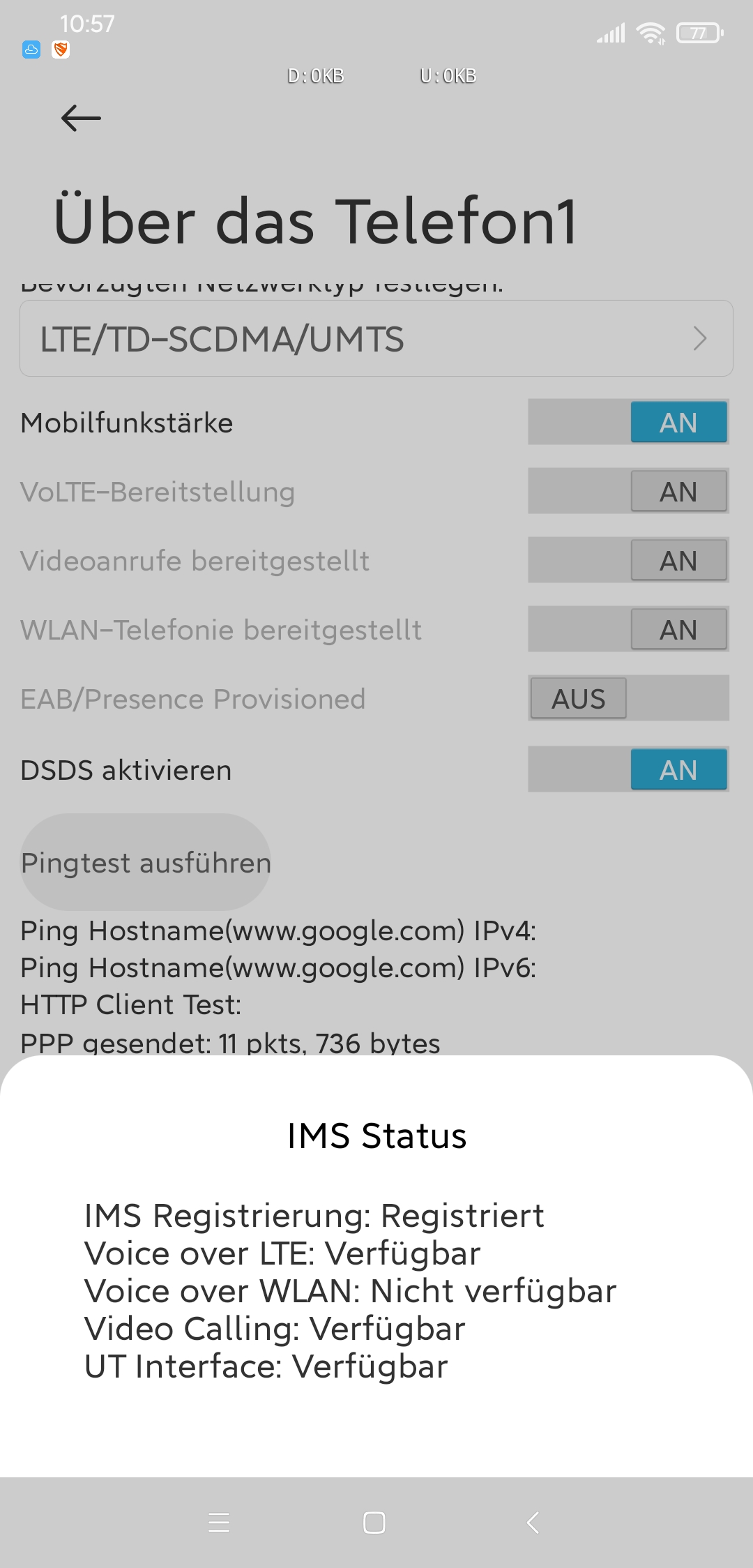Tap the system back button in the navigation bar
Viewport: 753px width, 1568px height.
click(x=533, y=1522)
